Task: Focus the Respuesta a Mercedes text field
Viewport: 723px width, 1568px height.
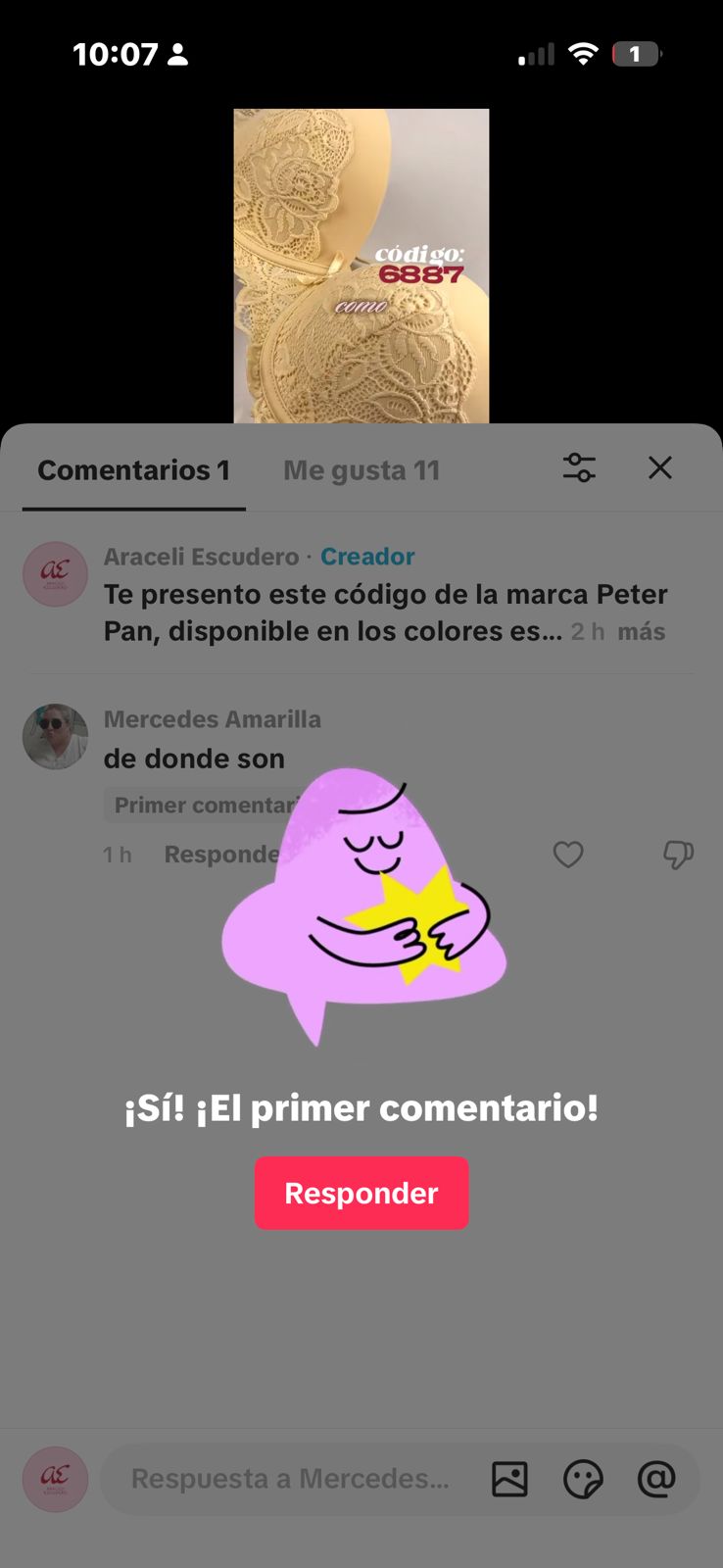Action: (x=290, y=1479)
